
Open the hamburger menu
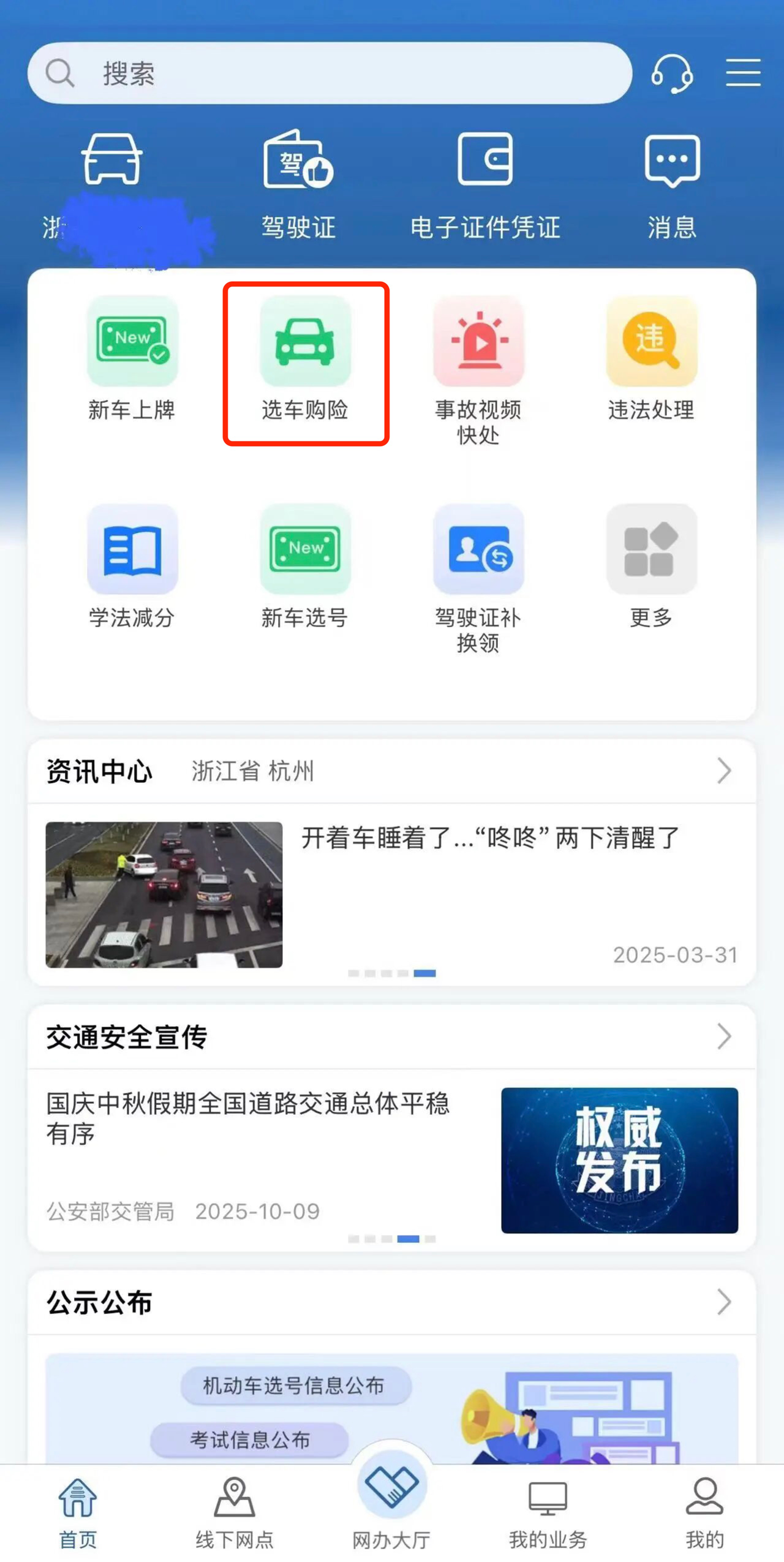743,73
